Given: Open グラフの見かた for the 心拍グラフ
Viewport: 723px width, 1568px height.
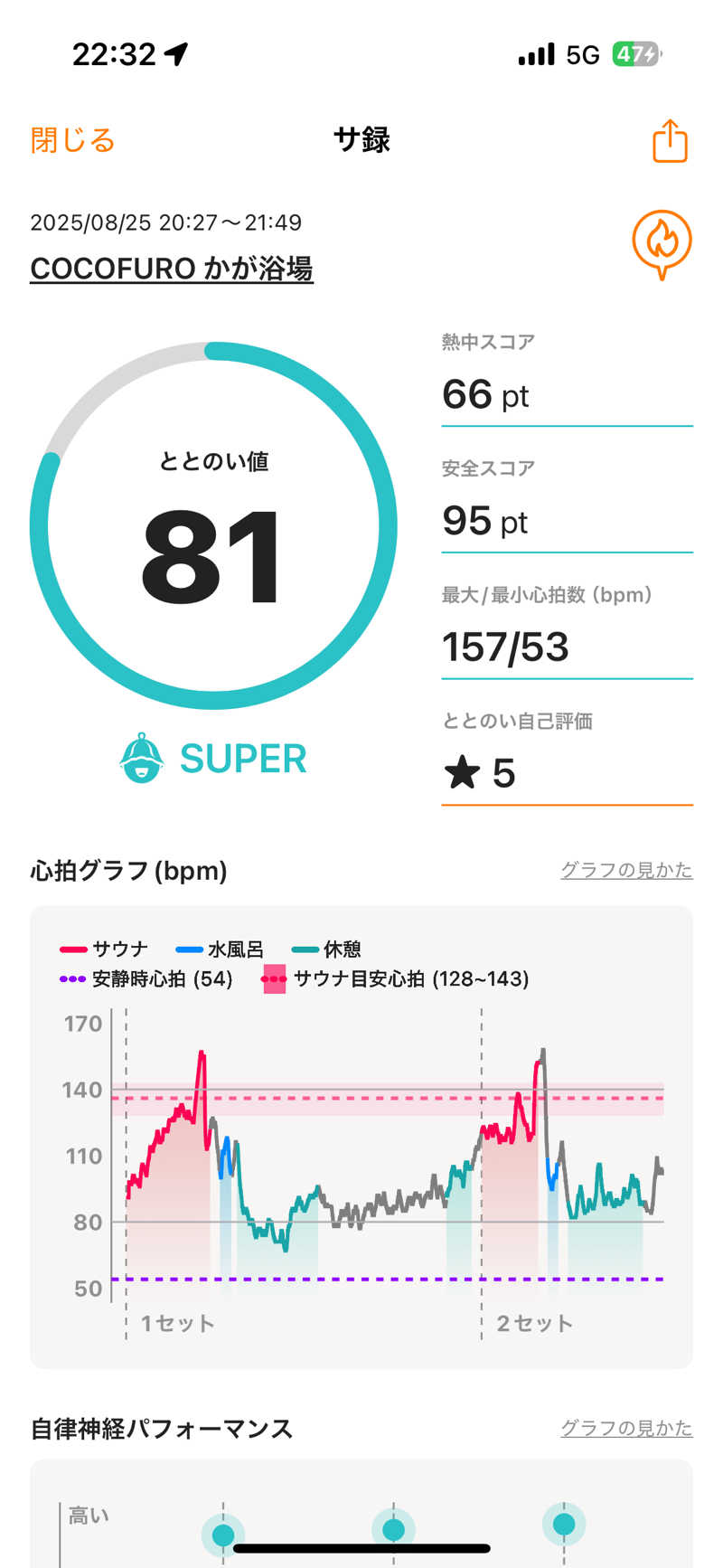Looking at the screenshot, I should point(626,870).
